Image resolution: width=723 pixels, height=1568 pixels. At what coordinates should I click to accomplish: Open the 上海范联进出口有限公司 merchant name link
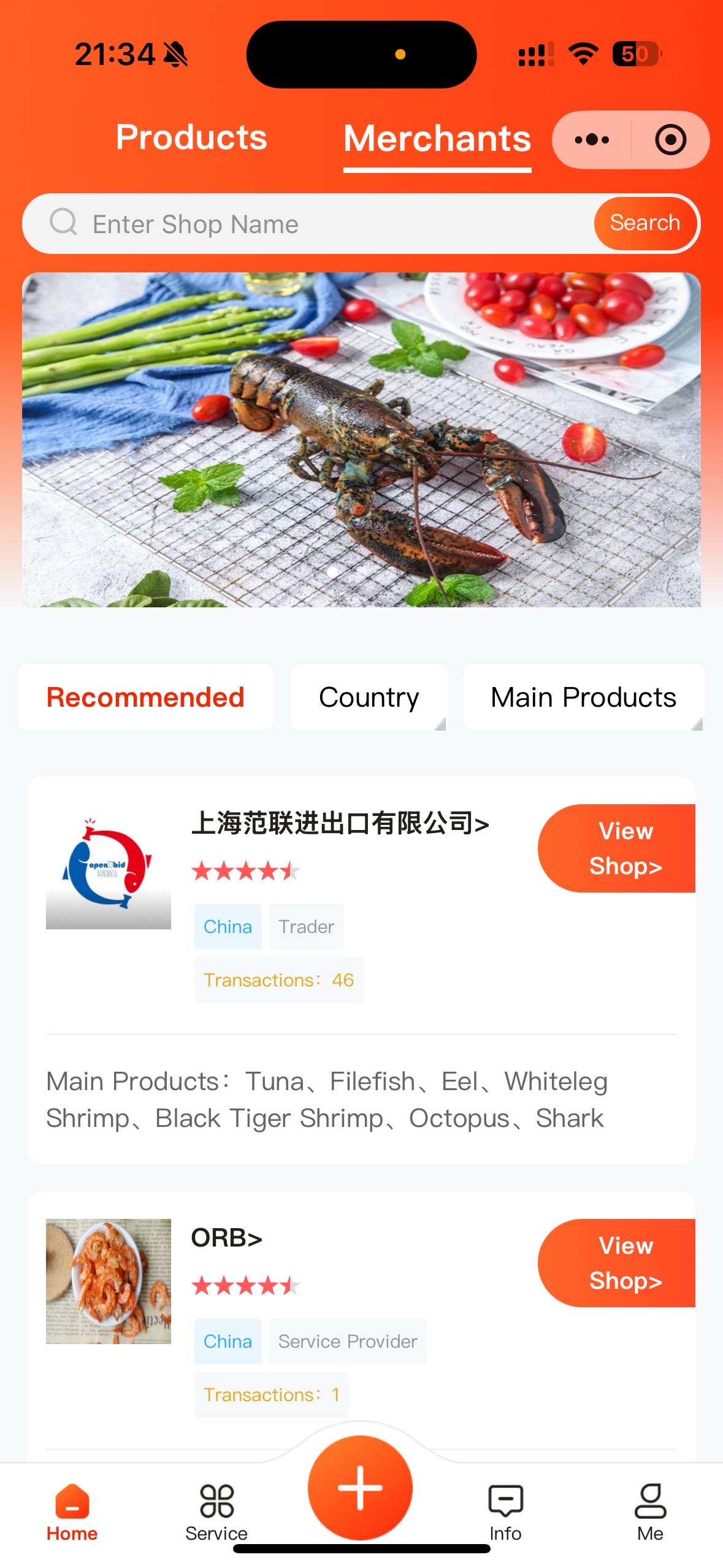(x=340, y=823)
